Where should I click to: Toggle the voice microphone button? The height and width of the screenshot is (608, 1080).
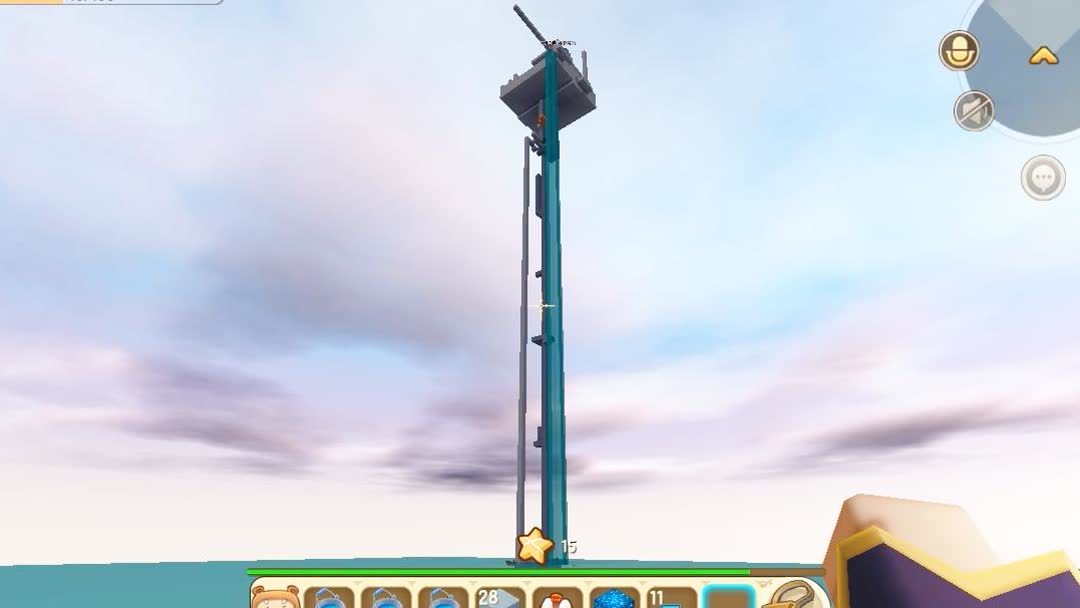[x=958, y=50]
